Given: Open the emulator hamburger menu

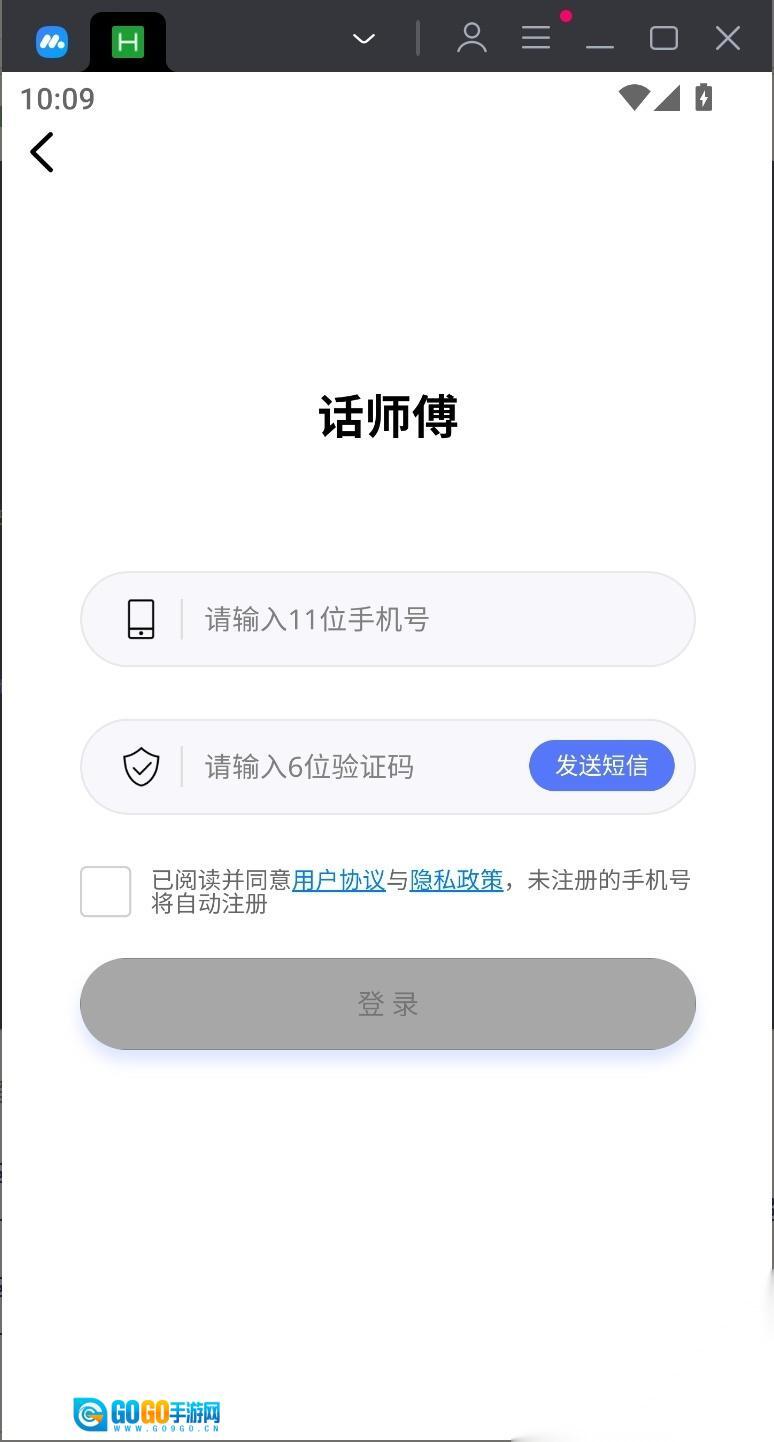Looking at the screenshot, I should point(536,38).
